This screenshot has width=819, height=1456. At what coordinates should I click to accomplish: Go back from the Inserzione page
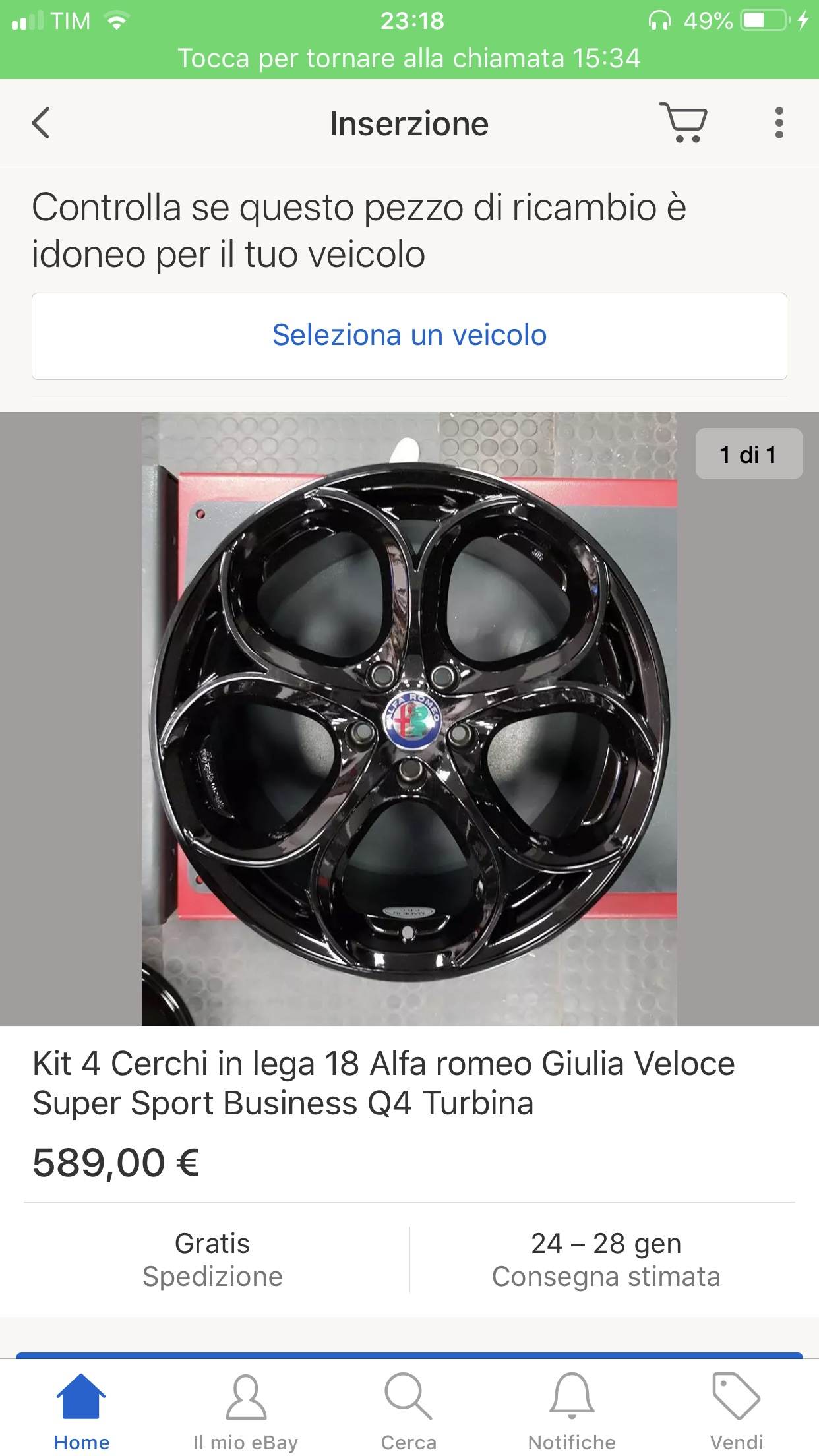click(41, 123)
